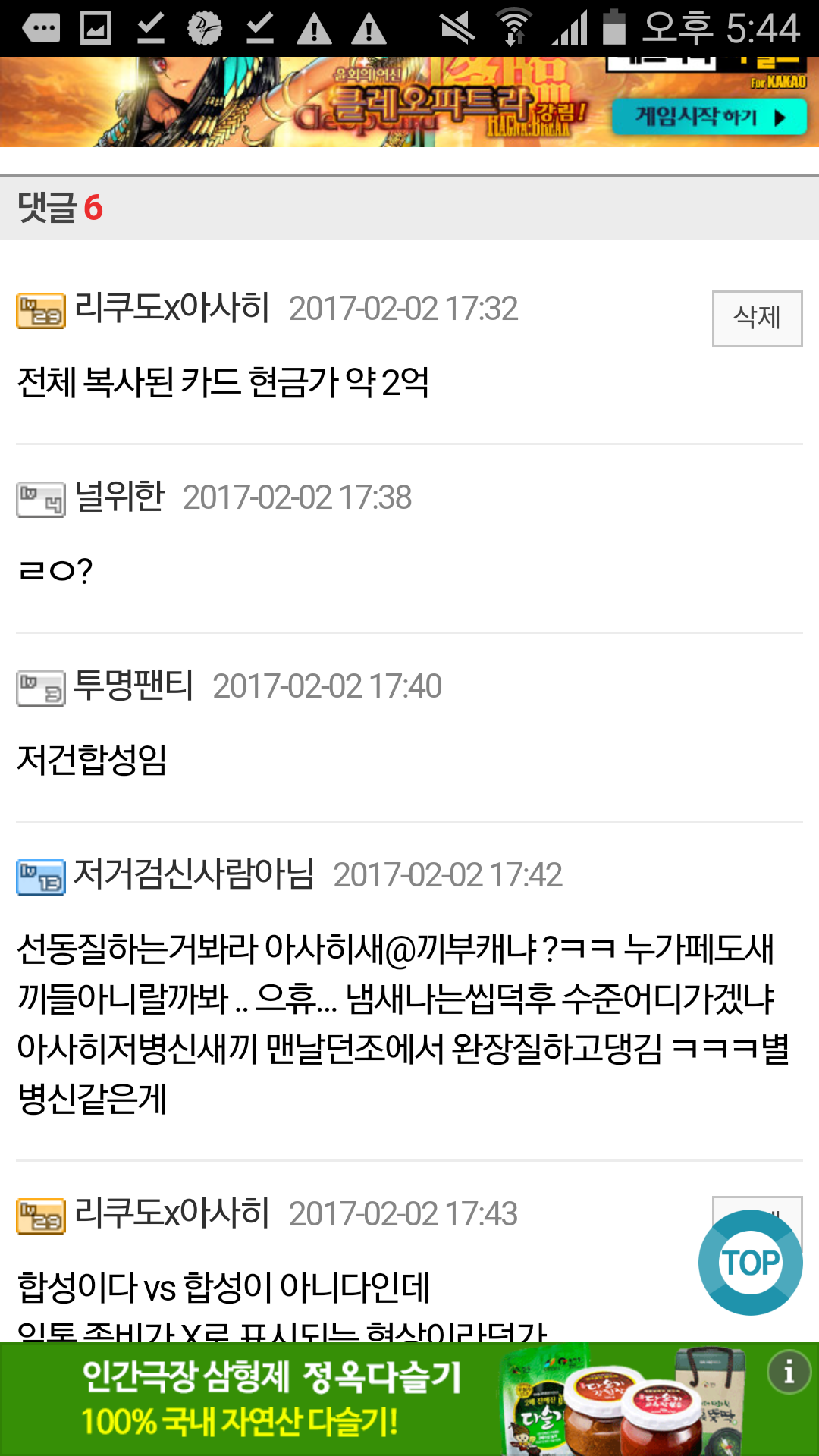This screenshot has width=819, height=1456.
Task: Tap the 게임시작하기 button in the top banner
Action: tap(708, 117)
